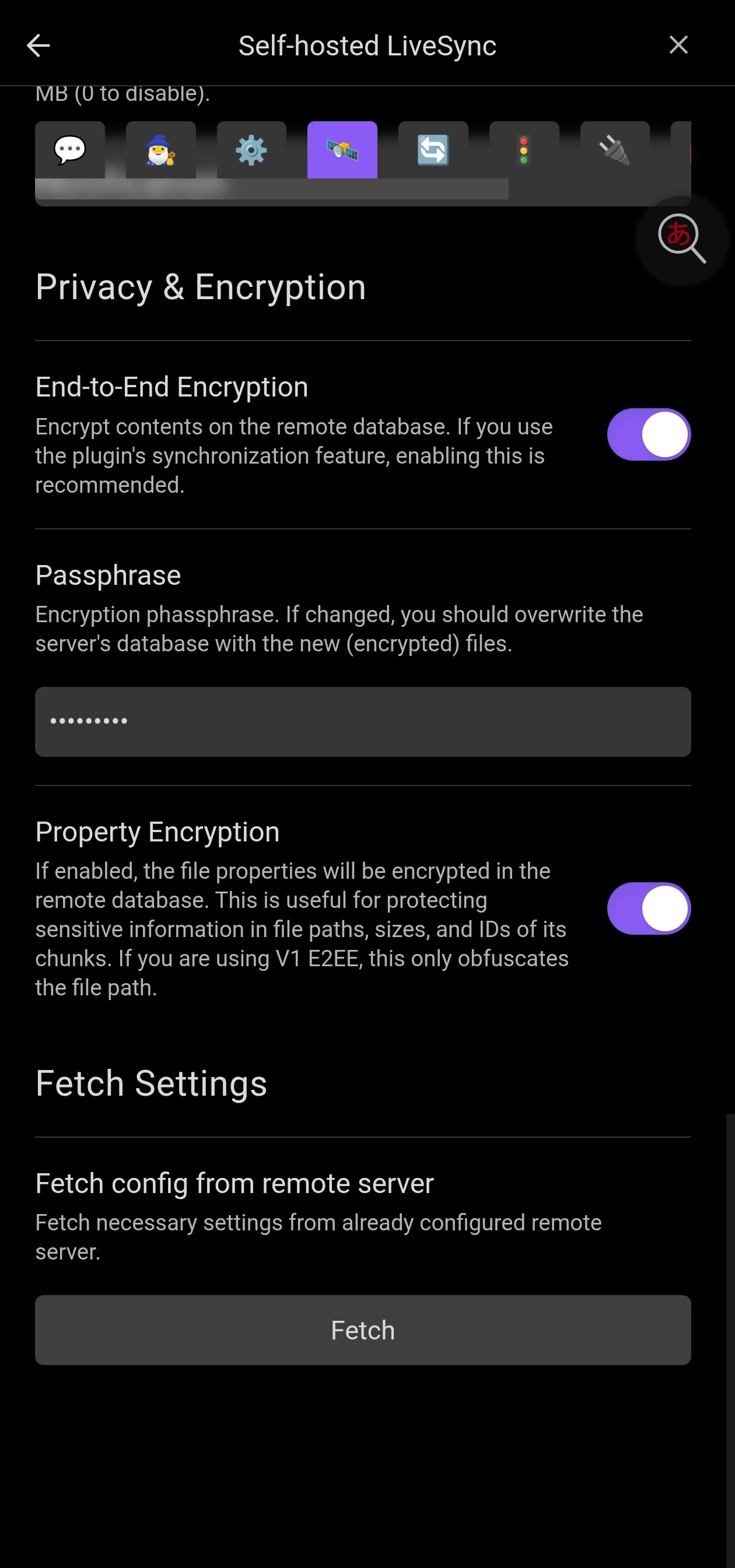Image resolution: width=735 pixels, height=1568 pixels.
Task: Select the satellite remote configuration tab
Action: point(342,150)
